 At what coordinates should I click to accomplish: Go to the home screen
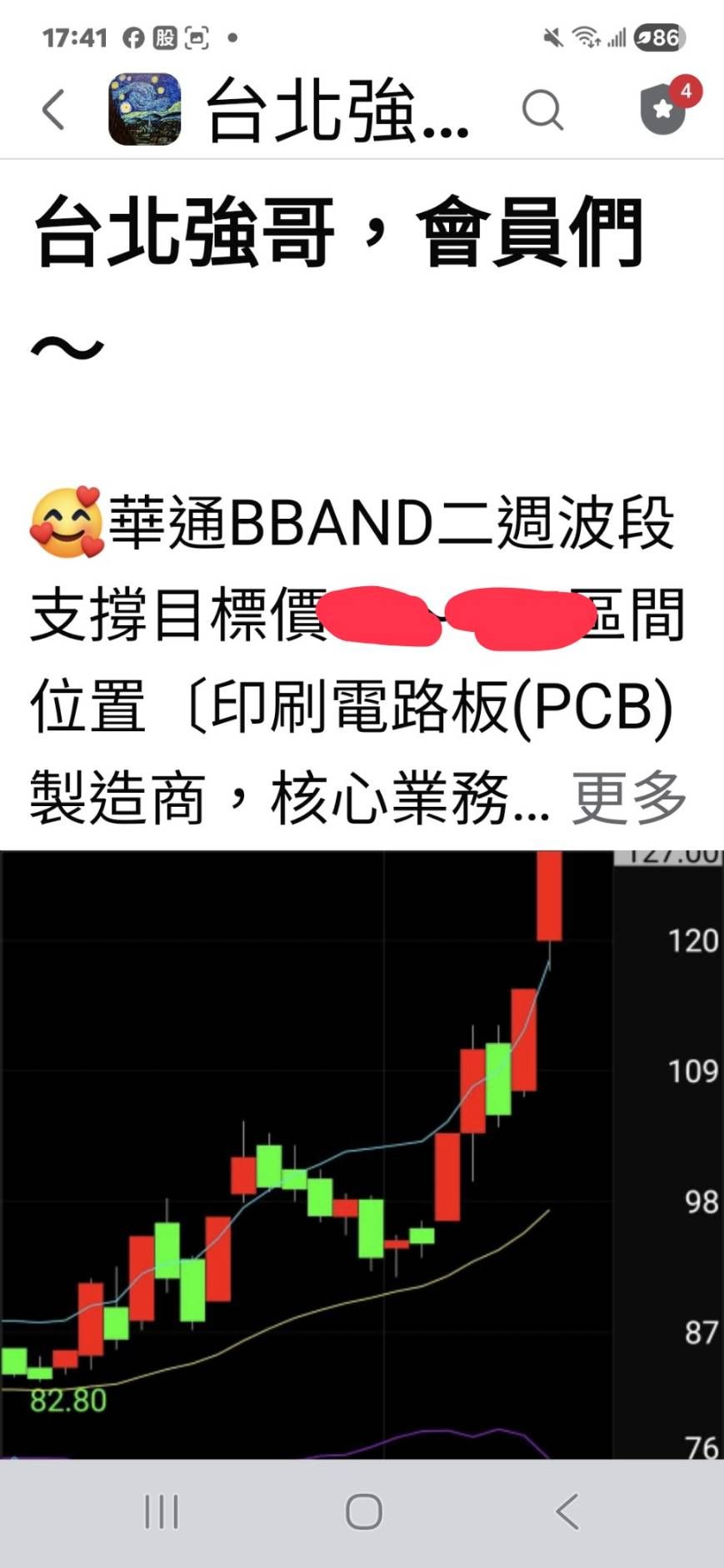tap(363, 1511)
